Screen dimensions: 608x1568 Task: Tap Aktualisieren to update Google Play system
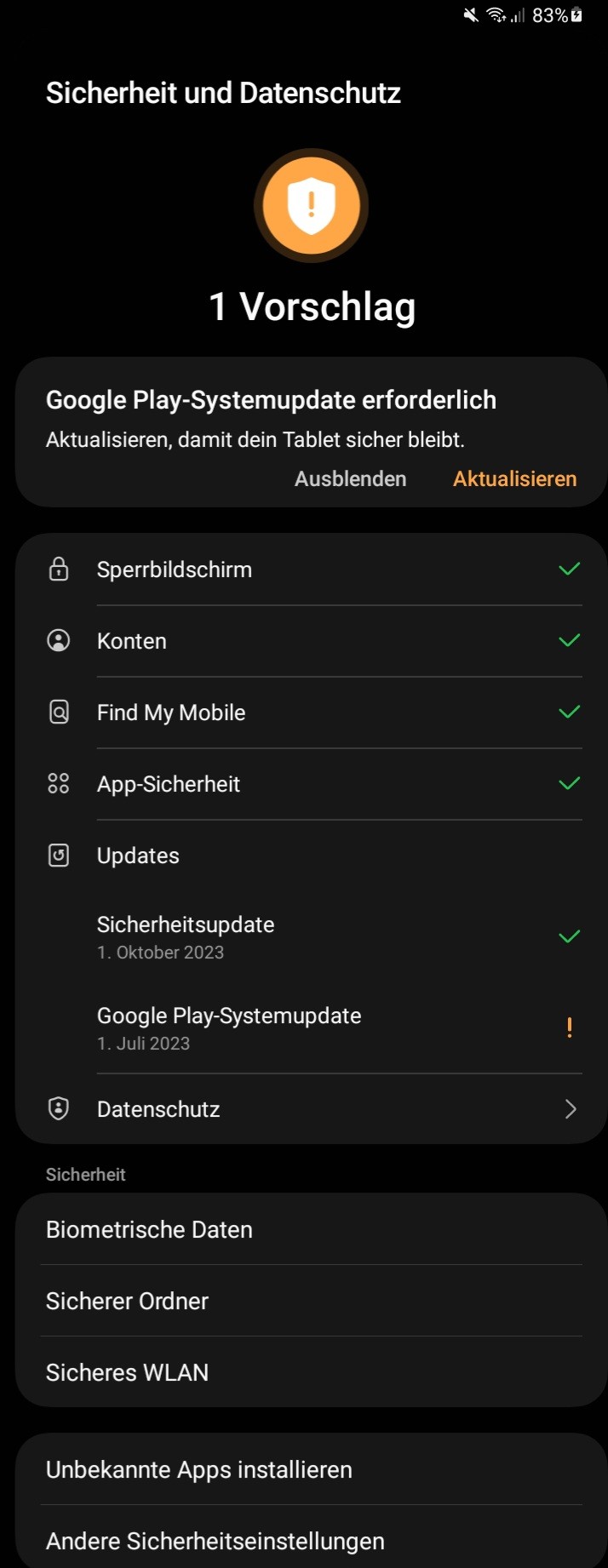click(514, 479)
